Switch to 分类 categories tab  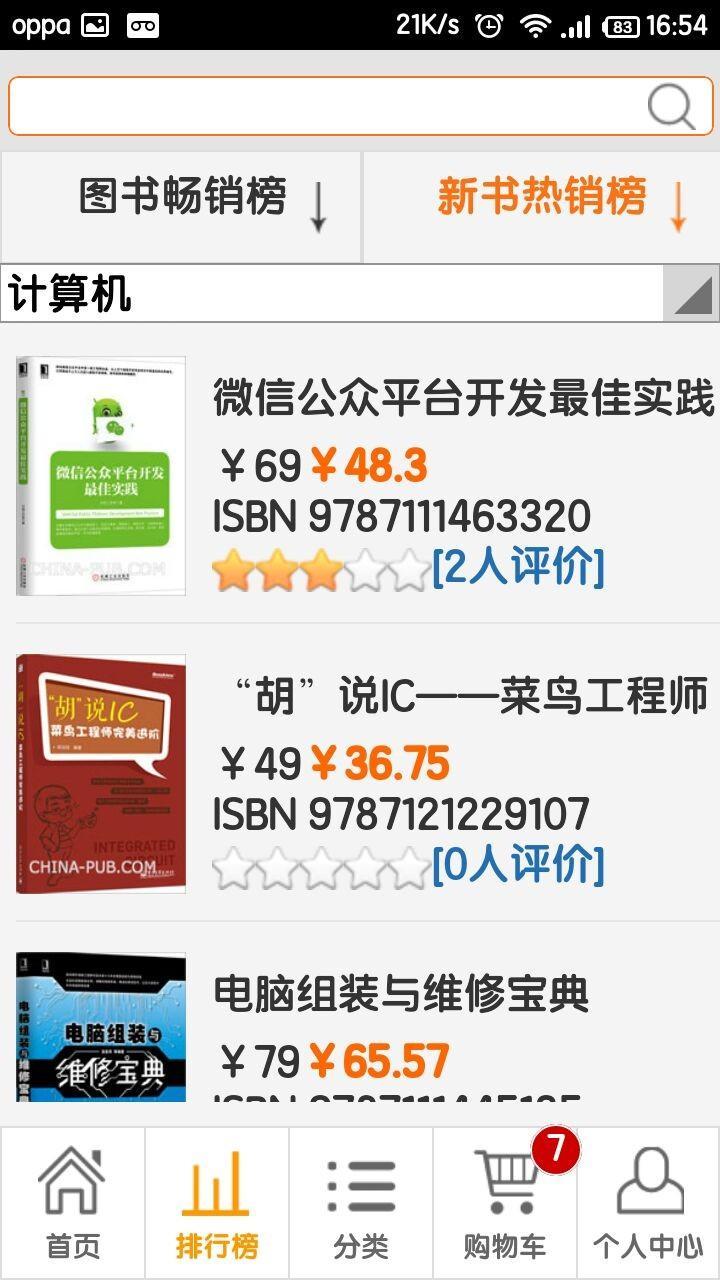click(361, 1203)
